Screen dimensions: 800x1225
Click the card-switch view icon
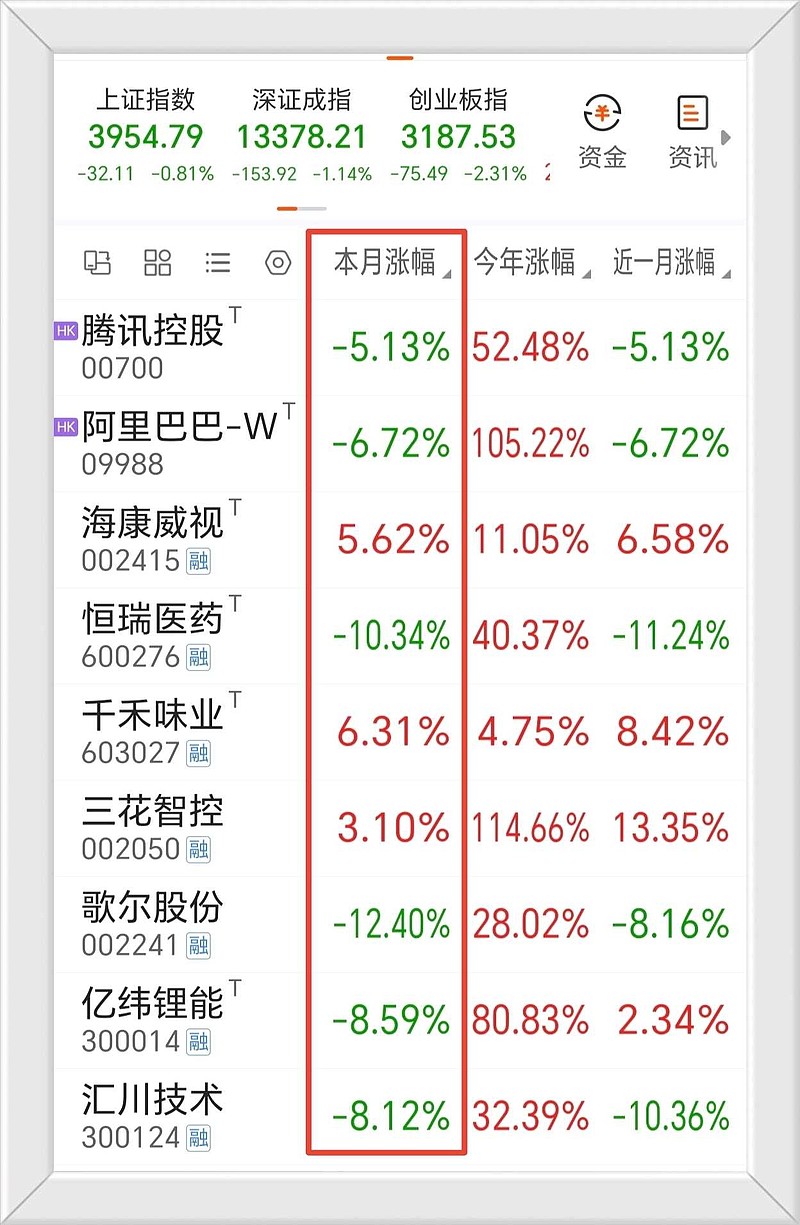[98, 263]
